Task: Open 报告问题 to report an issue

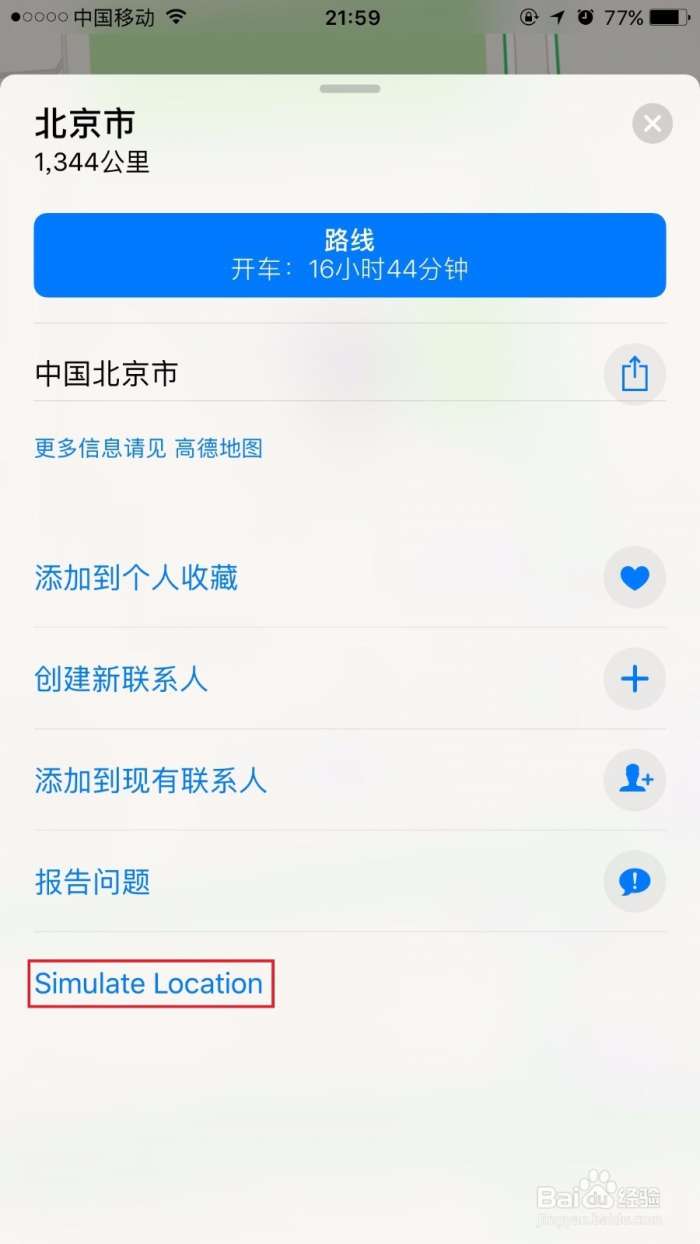Action: pyautogui.click(x=93, y=882)
